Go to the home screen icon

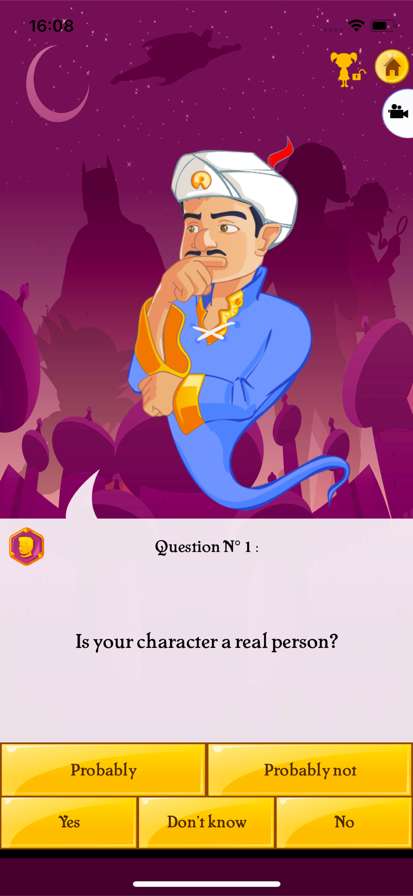click(392, 67)
